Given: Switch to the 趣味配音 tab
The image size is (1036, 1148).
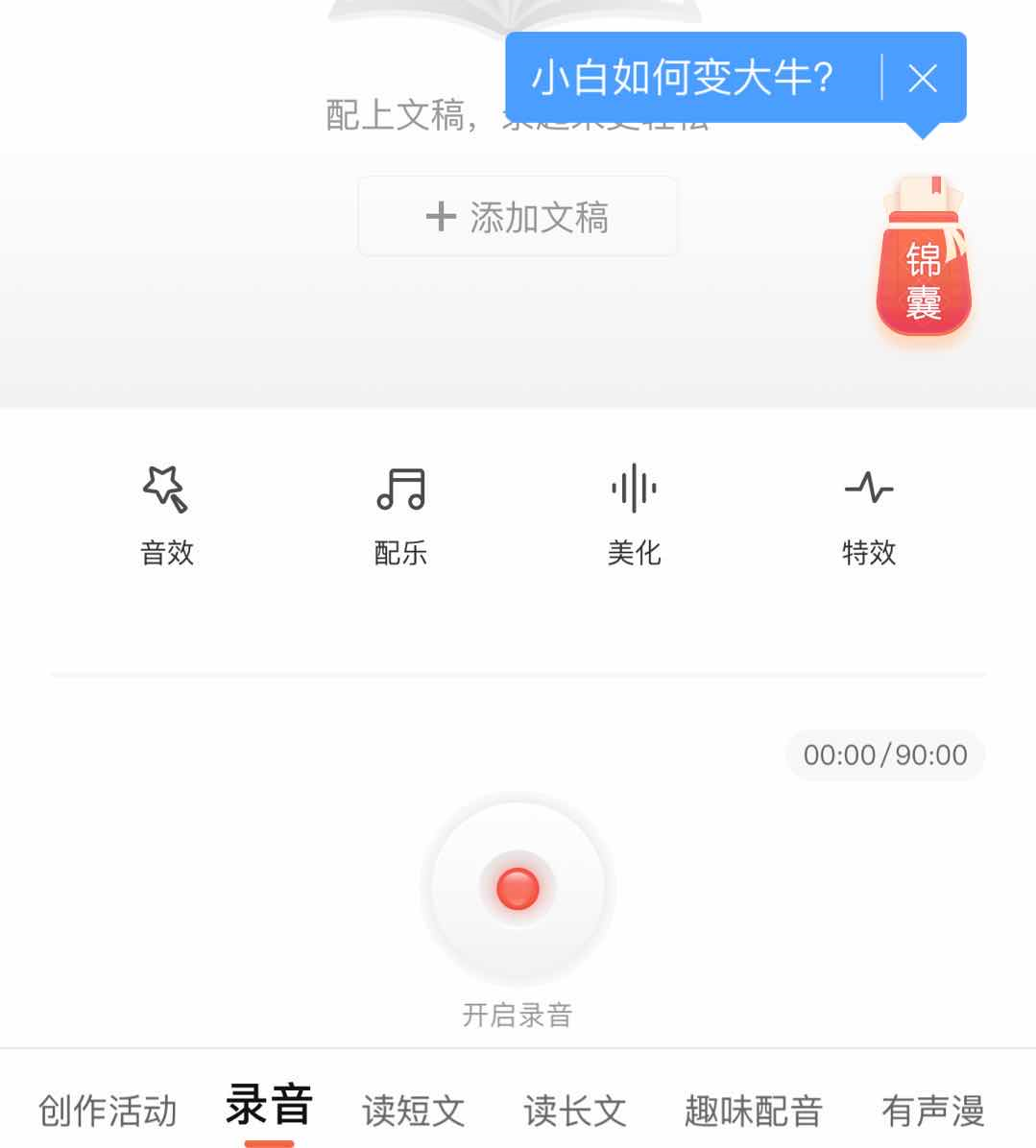Looking at the screenshot, I should coord(751,1109).
